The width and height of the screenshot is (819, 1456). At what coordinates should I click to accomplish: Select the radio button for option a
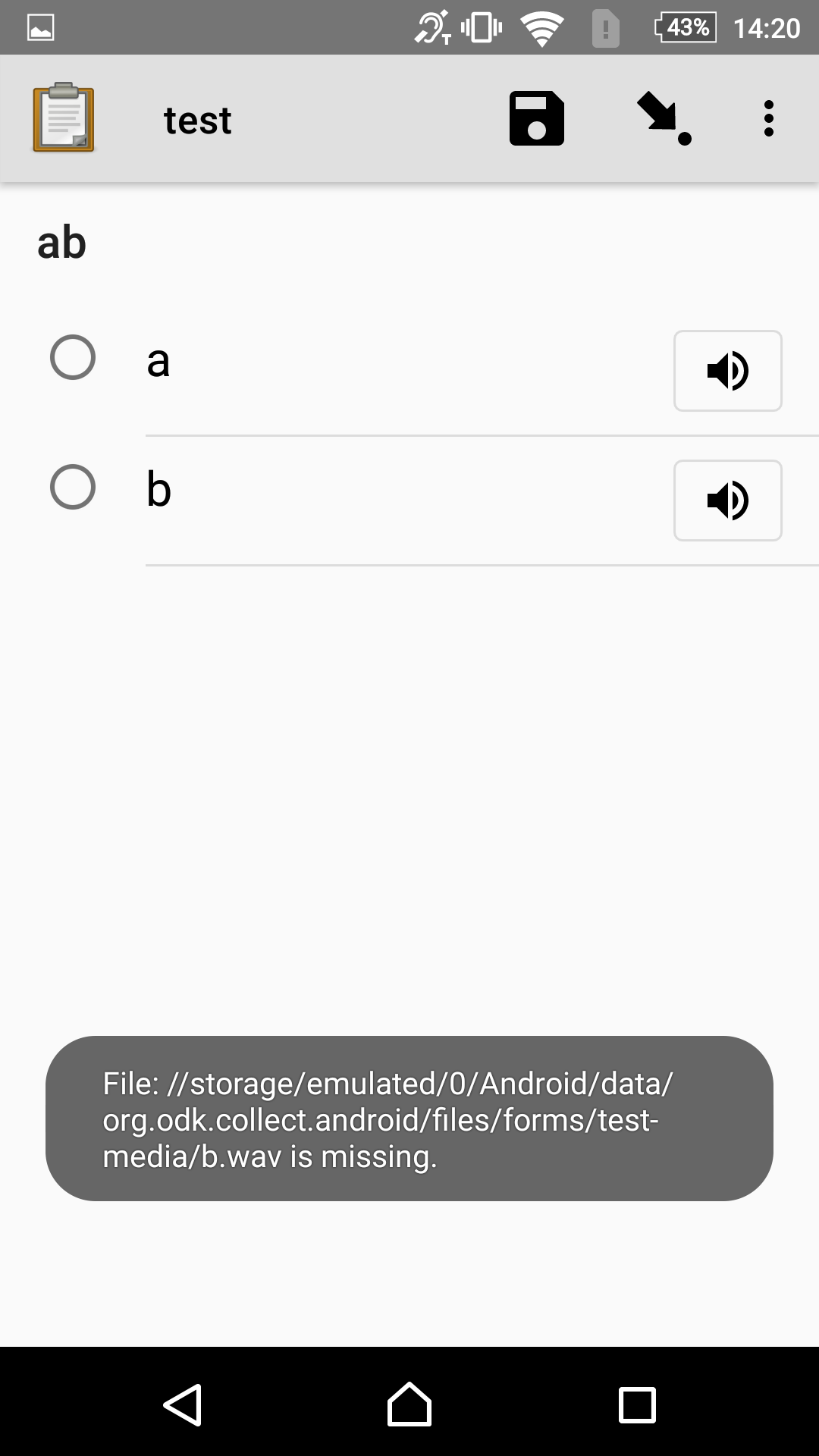coord(74,357)
